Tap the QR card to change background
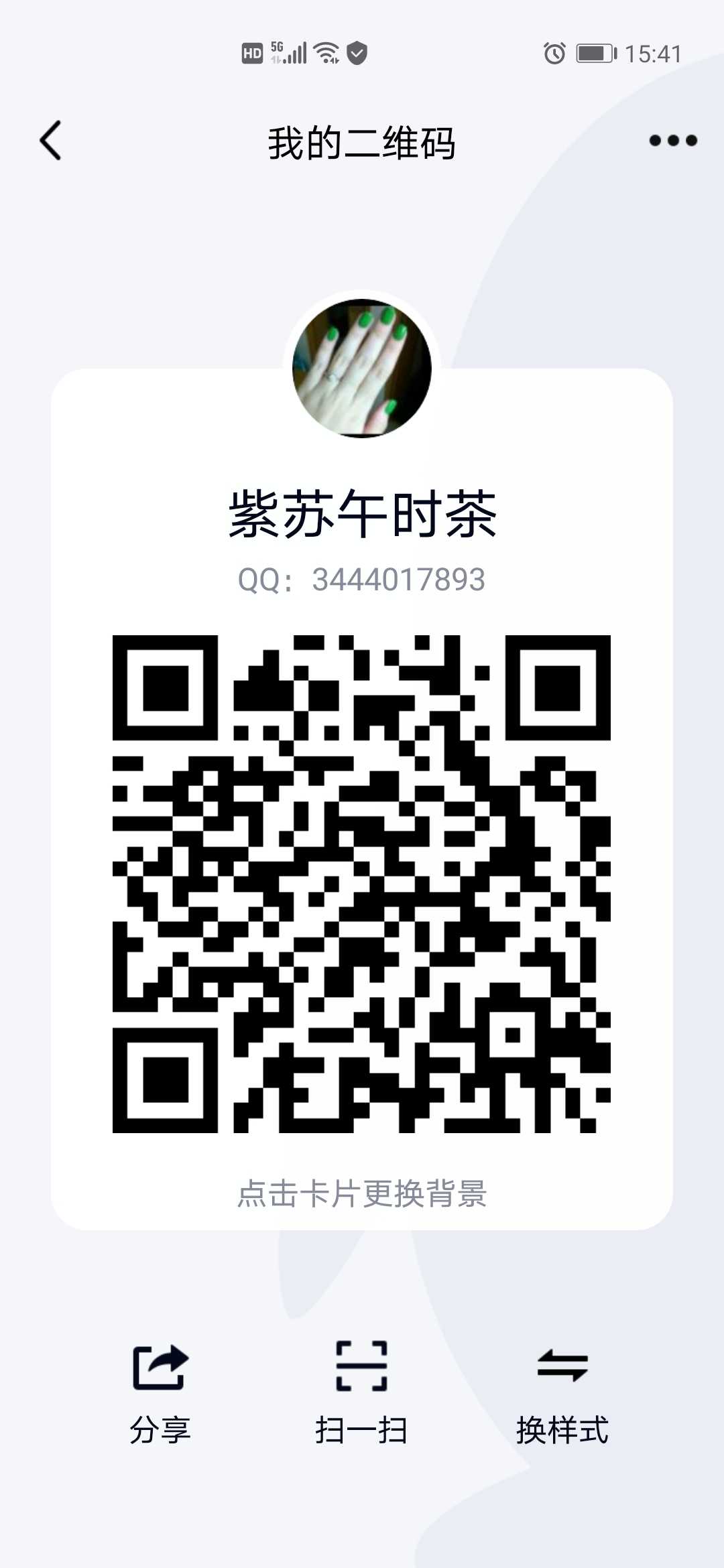Screen dimensions: 724x1568 coord(362,1193)
